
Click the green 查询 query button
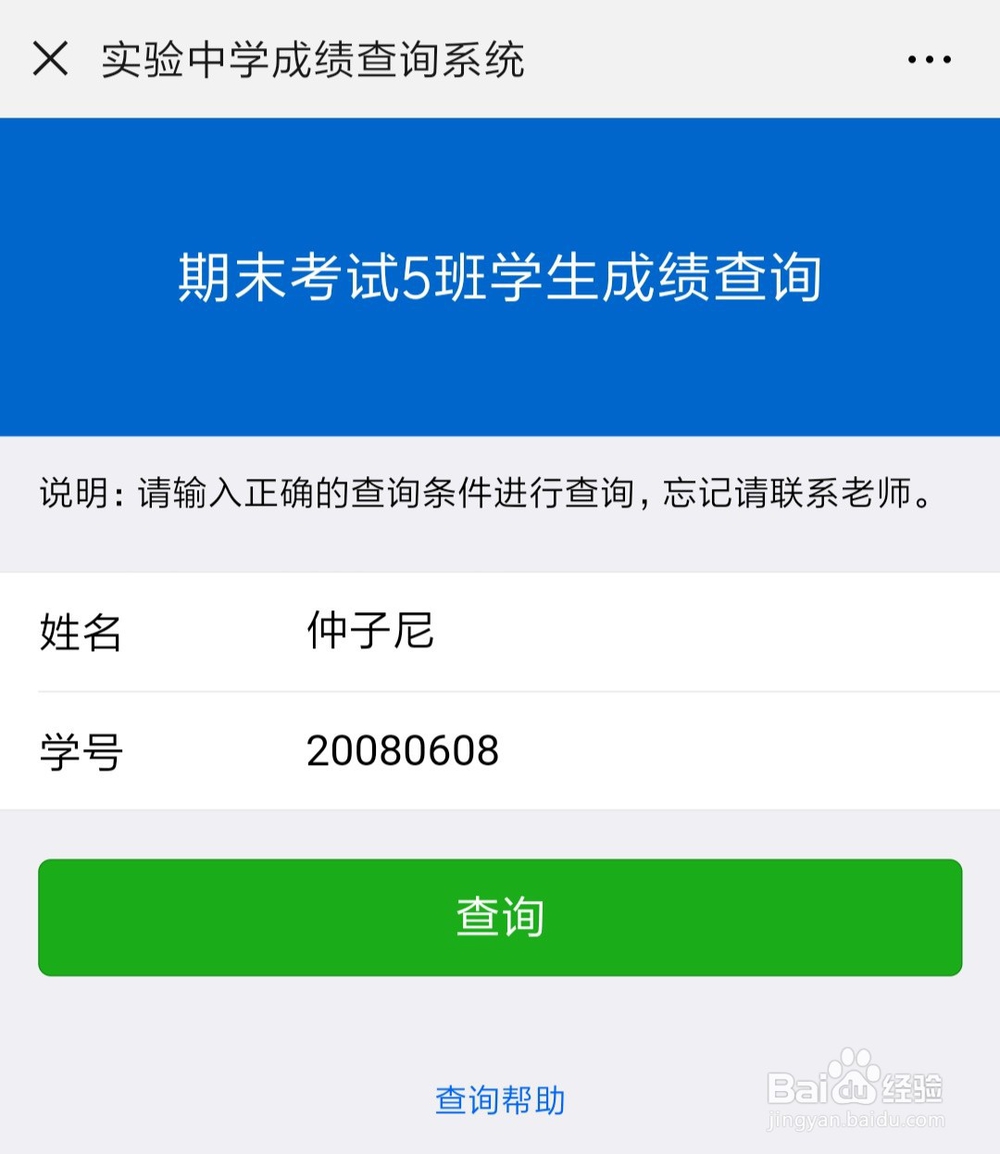(500, 917)
